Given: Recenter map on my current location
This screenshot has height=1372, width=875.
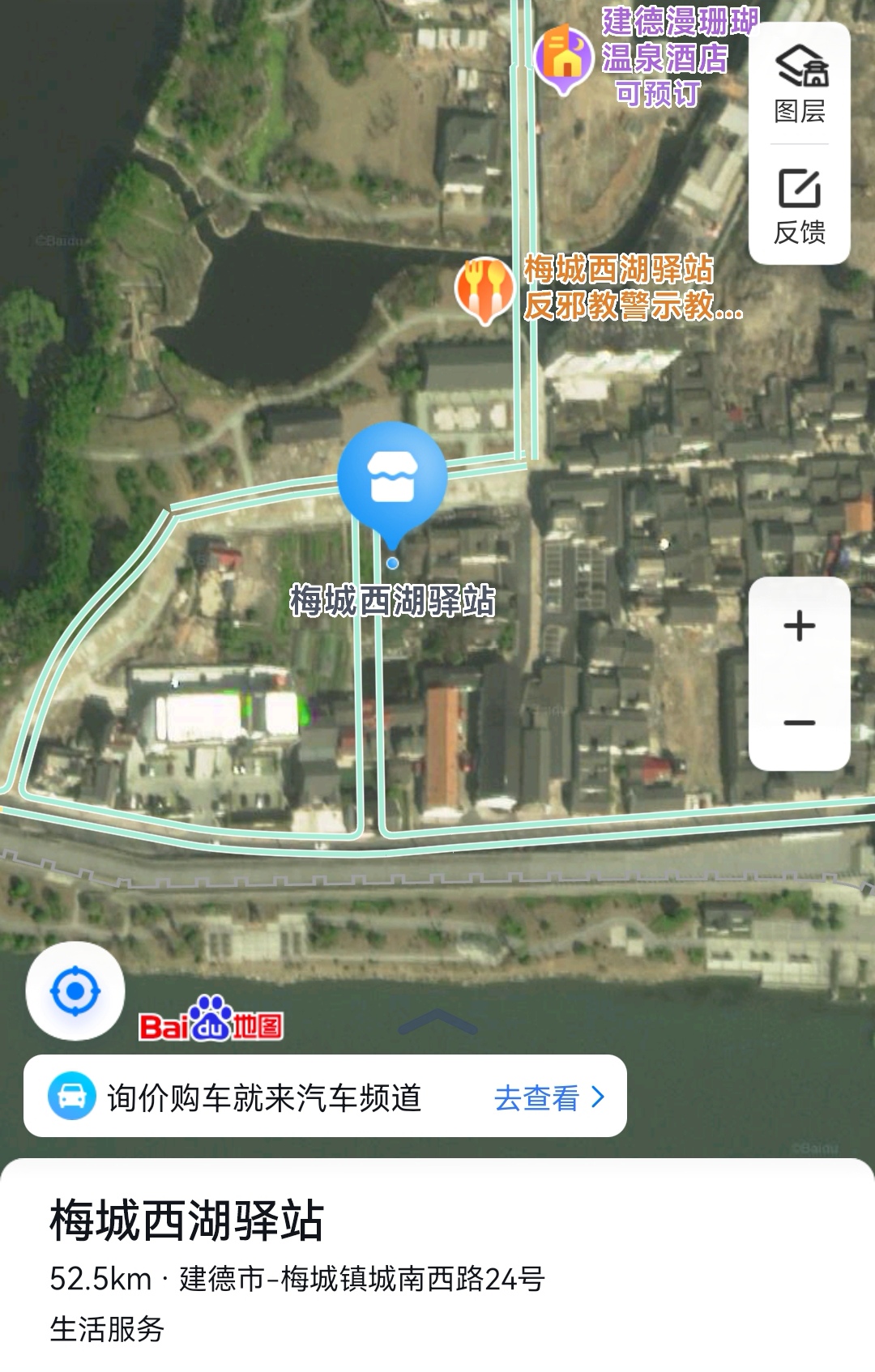Looking at the screenshot, I should click(75, 991).
